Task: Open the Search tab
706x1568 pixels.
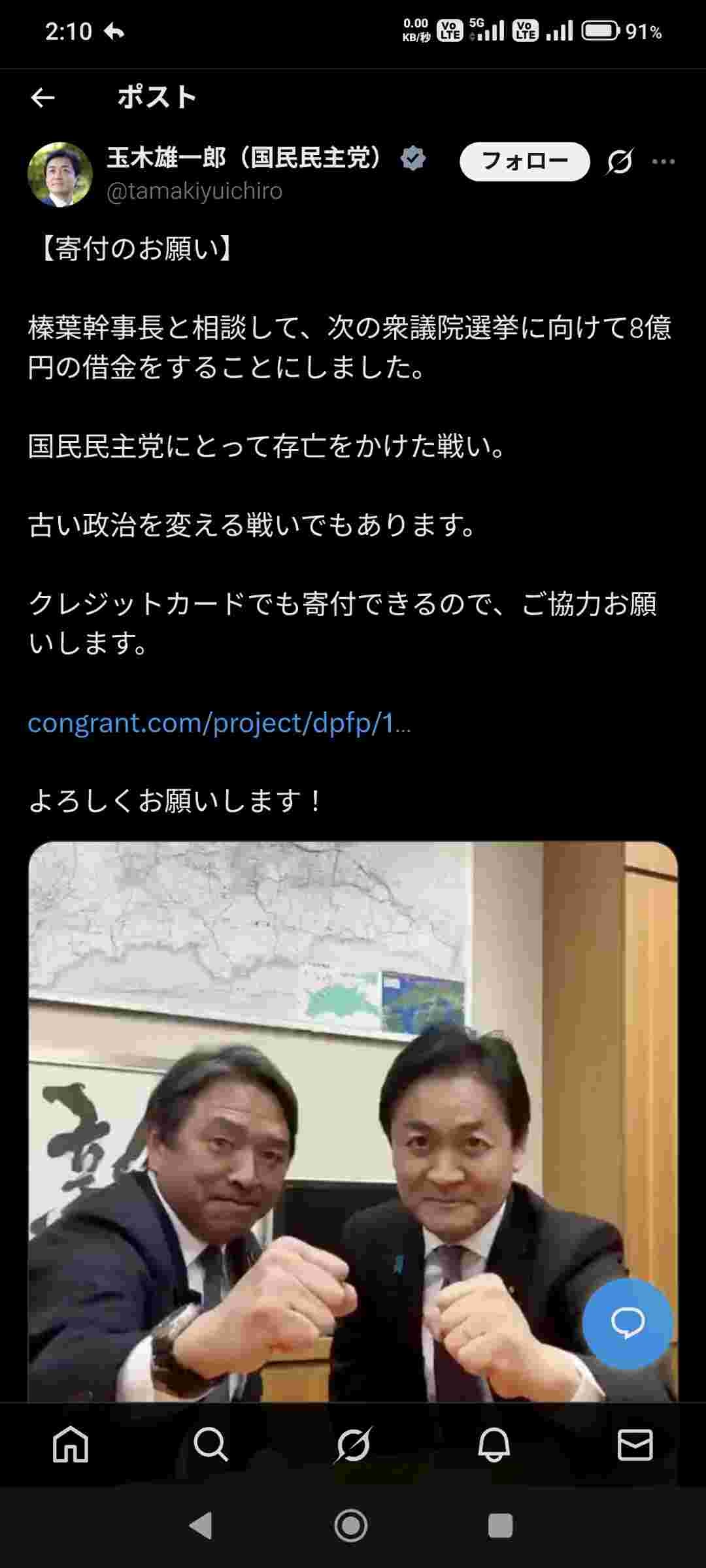Action: (211, 1445)
